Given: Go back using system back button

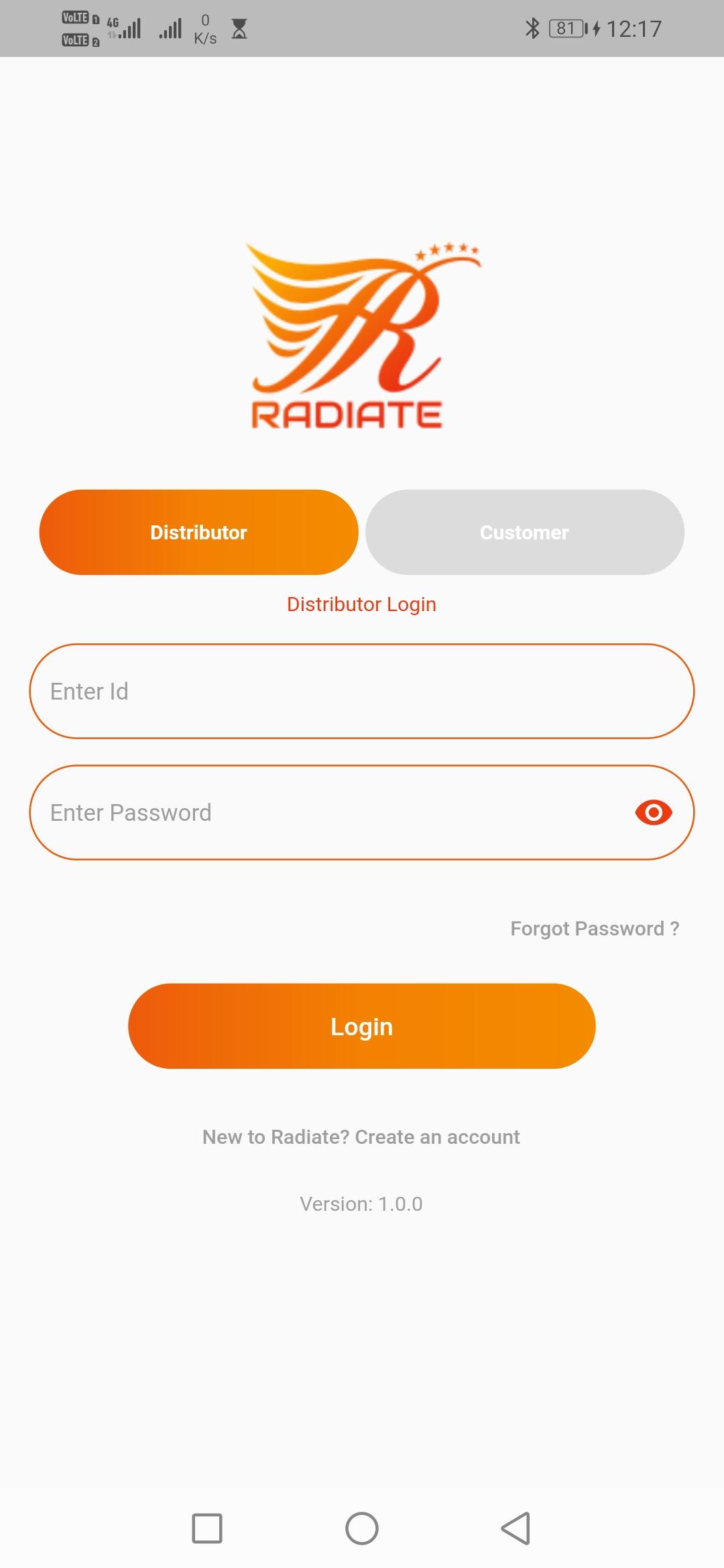Looking at the screenshot, I should pyautogui.click(x=516, y=1528).
